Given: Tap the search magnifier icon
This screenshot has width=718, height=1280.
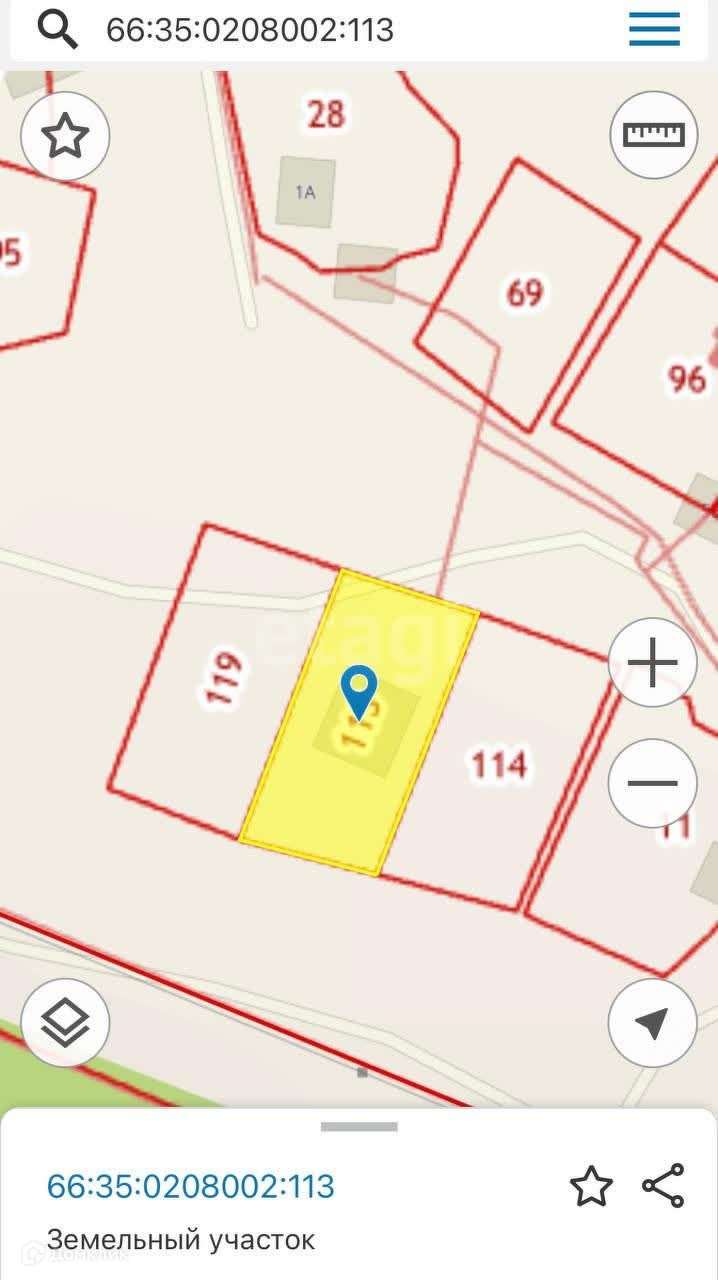Looking at the screenshot, I should pyautogui.click(x=58, y=31).
